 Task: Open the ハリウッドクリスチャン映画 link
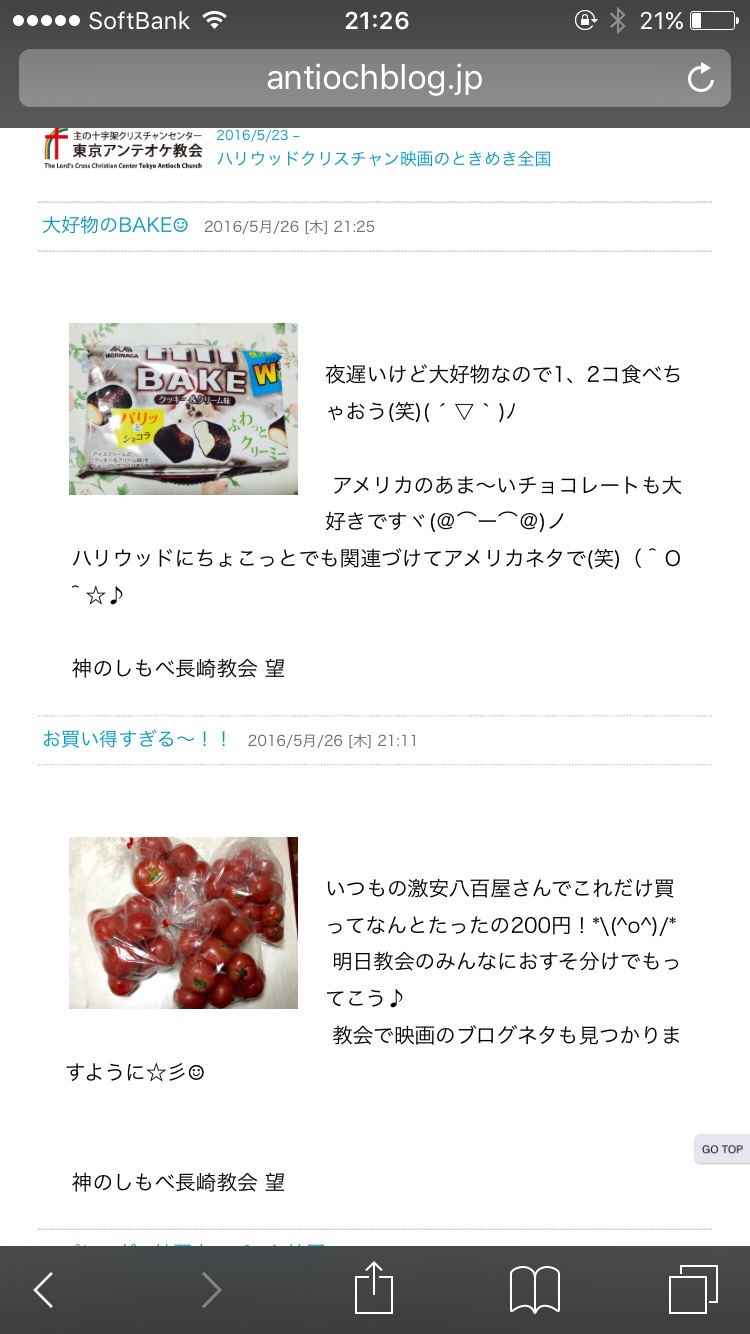point(384,158)
